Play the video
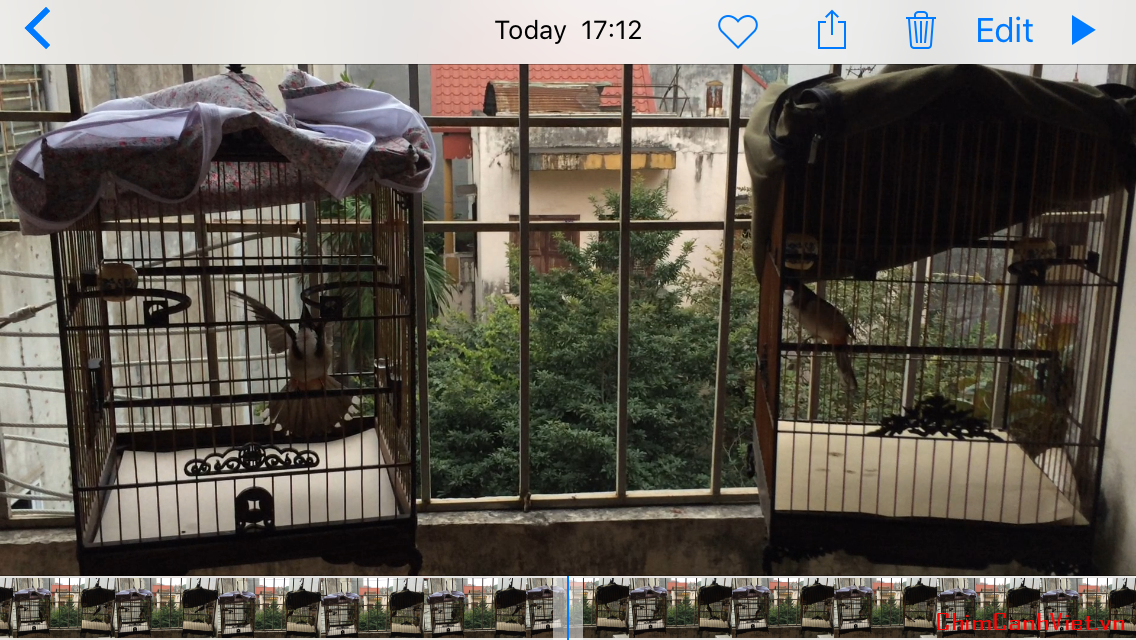The height and width of the screenshot is (640, 1136). coord(1083,30)
